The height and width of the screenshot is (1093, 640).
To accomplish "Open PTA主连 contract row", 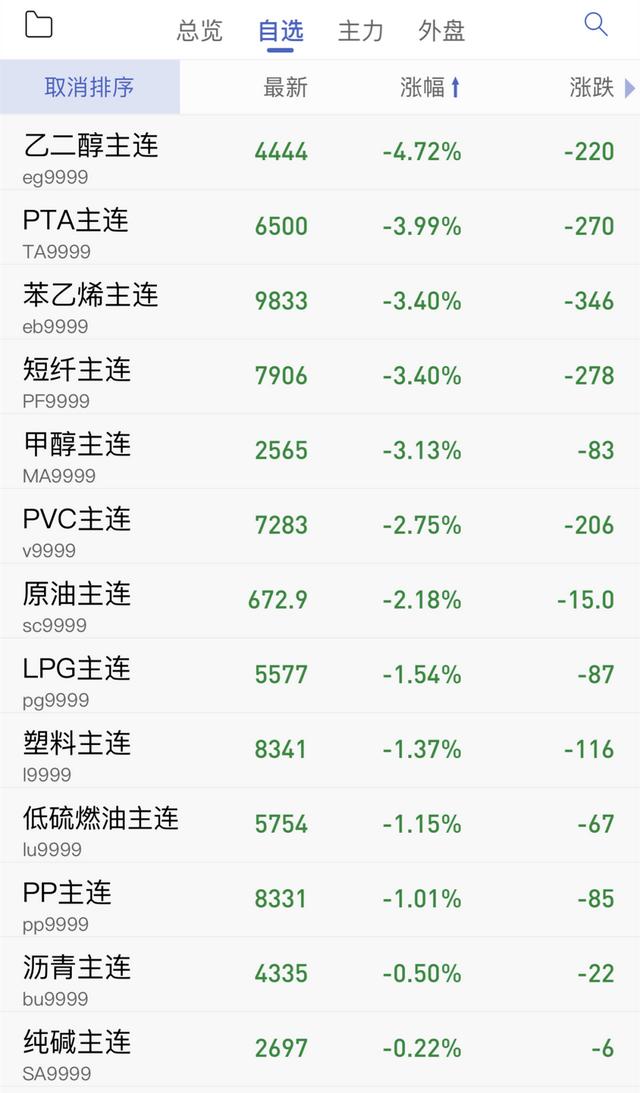I will tap(320, 227).
